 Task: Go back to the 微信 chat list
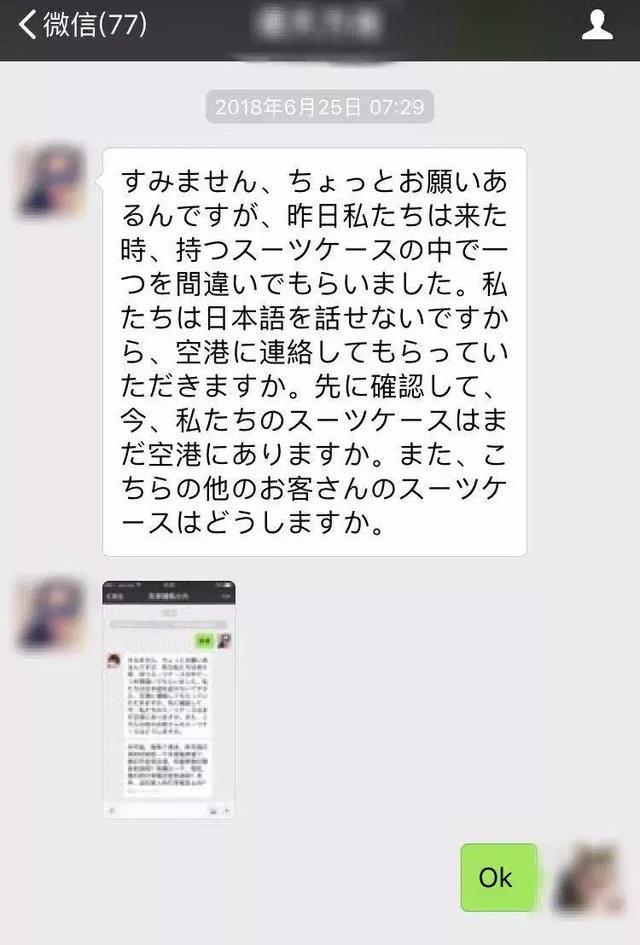[x=80, y=25]
